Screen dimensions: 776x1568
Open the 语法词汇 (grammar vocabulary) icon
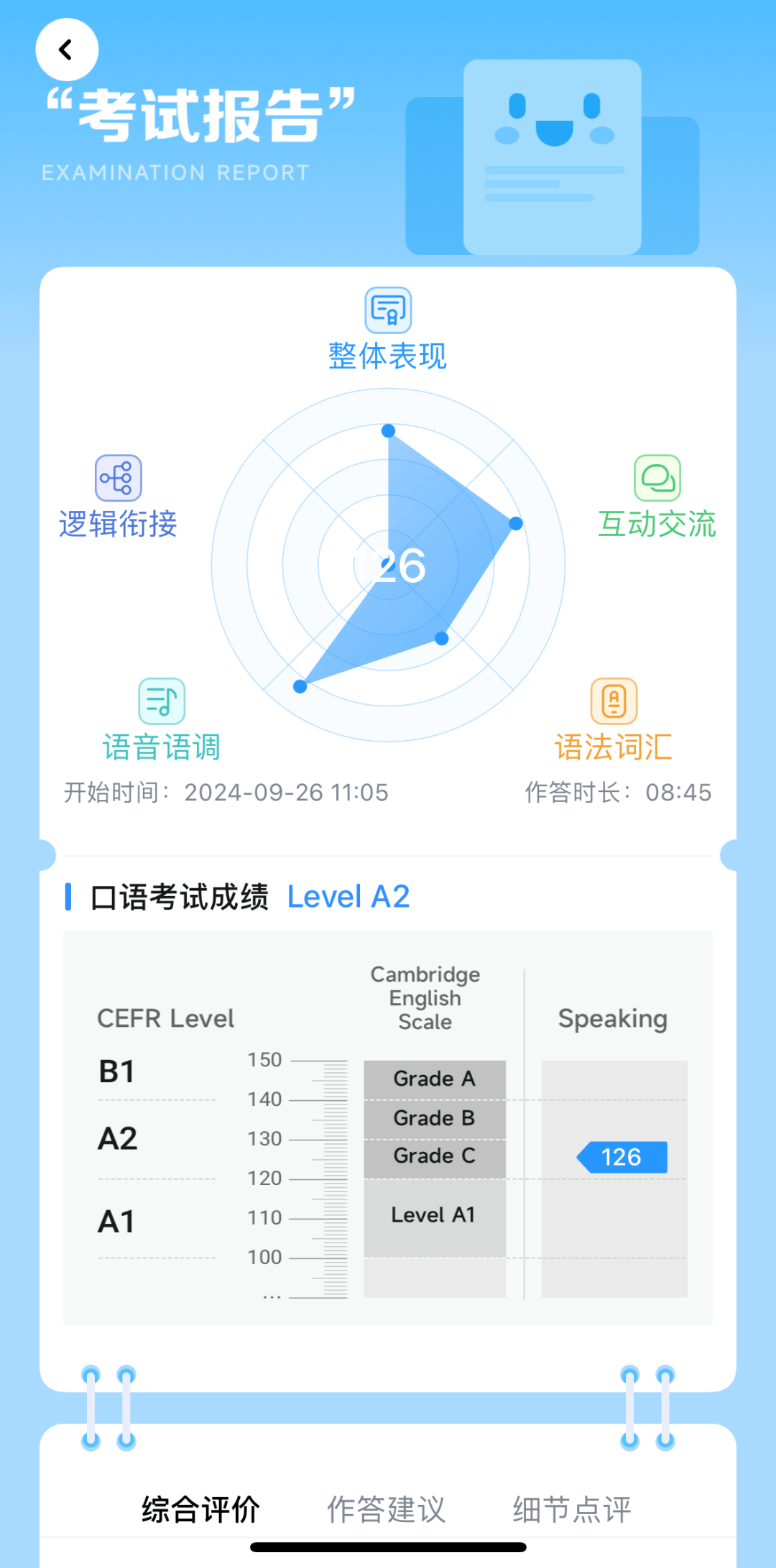[614, 701]
